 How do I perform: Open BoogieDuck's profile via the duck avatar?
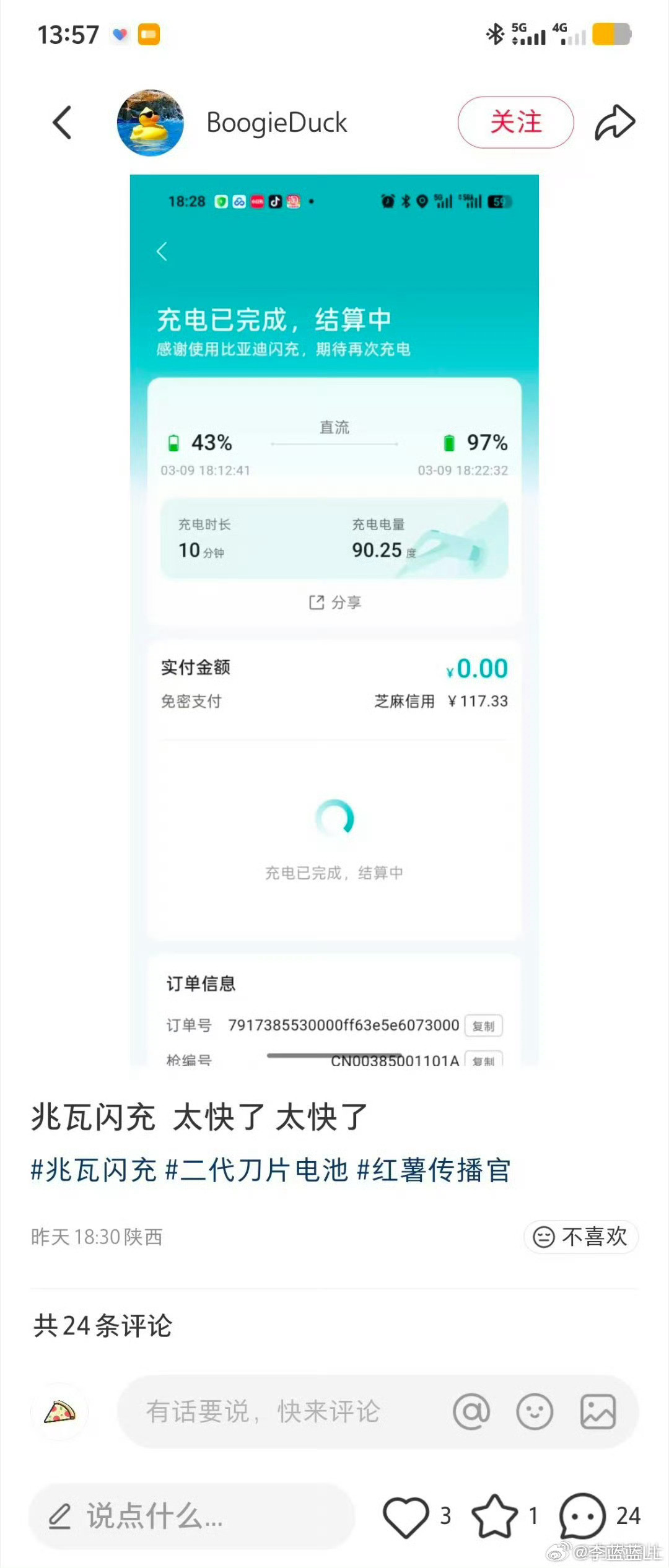tap(150, 122)
